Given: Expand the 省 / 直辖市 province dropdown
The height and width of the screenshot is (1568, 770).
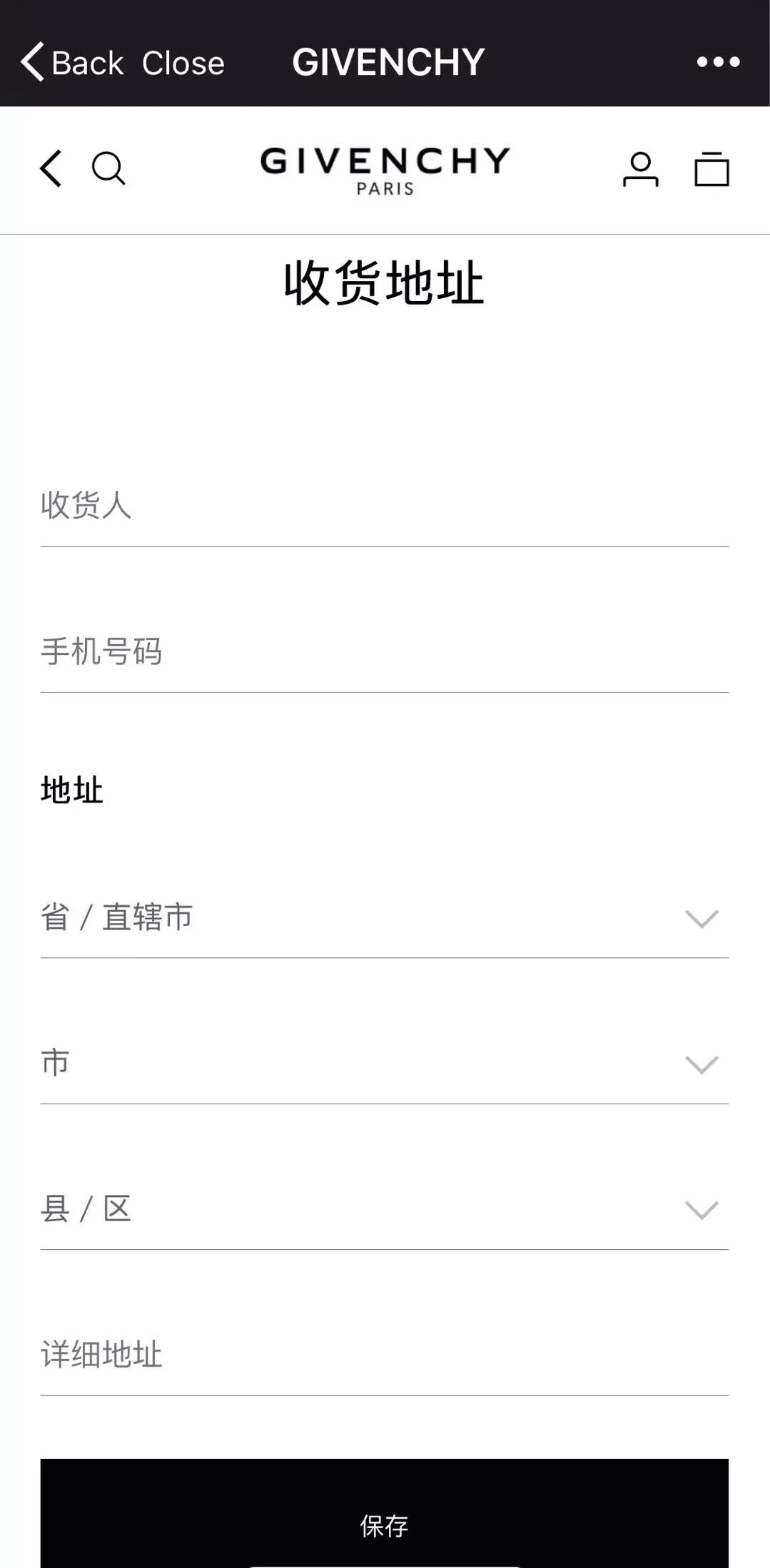Looking at the screenshot, I should 384,918.
